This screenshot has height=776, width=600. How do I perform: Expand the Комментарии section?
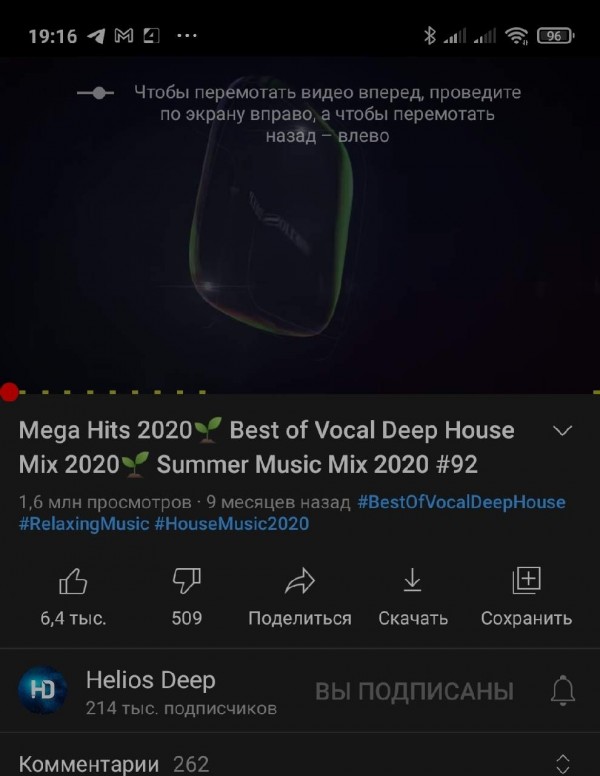pos(563,764)
